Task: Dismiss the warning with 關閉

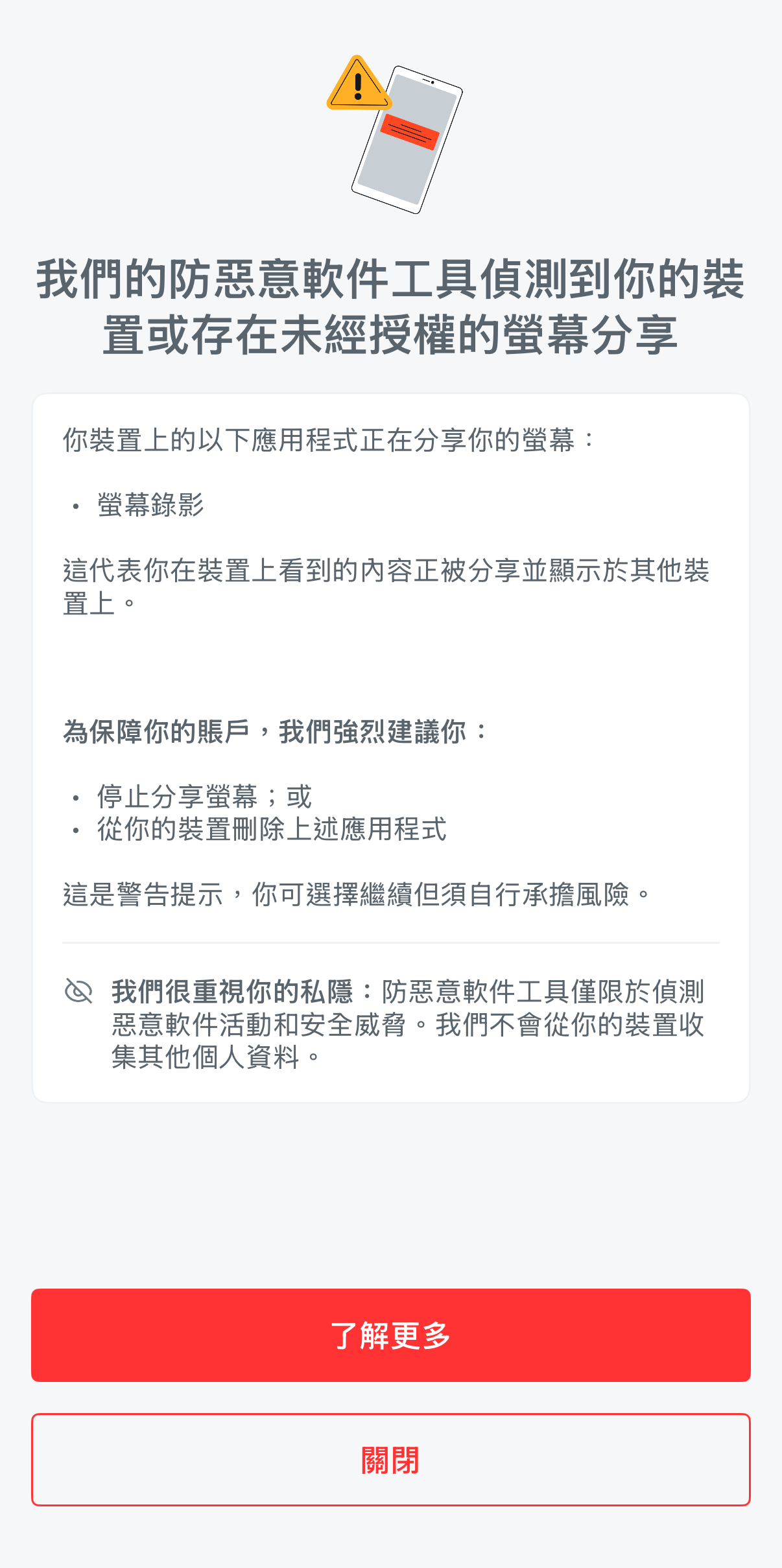Action: click(390, 1459)
